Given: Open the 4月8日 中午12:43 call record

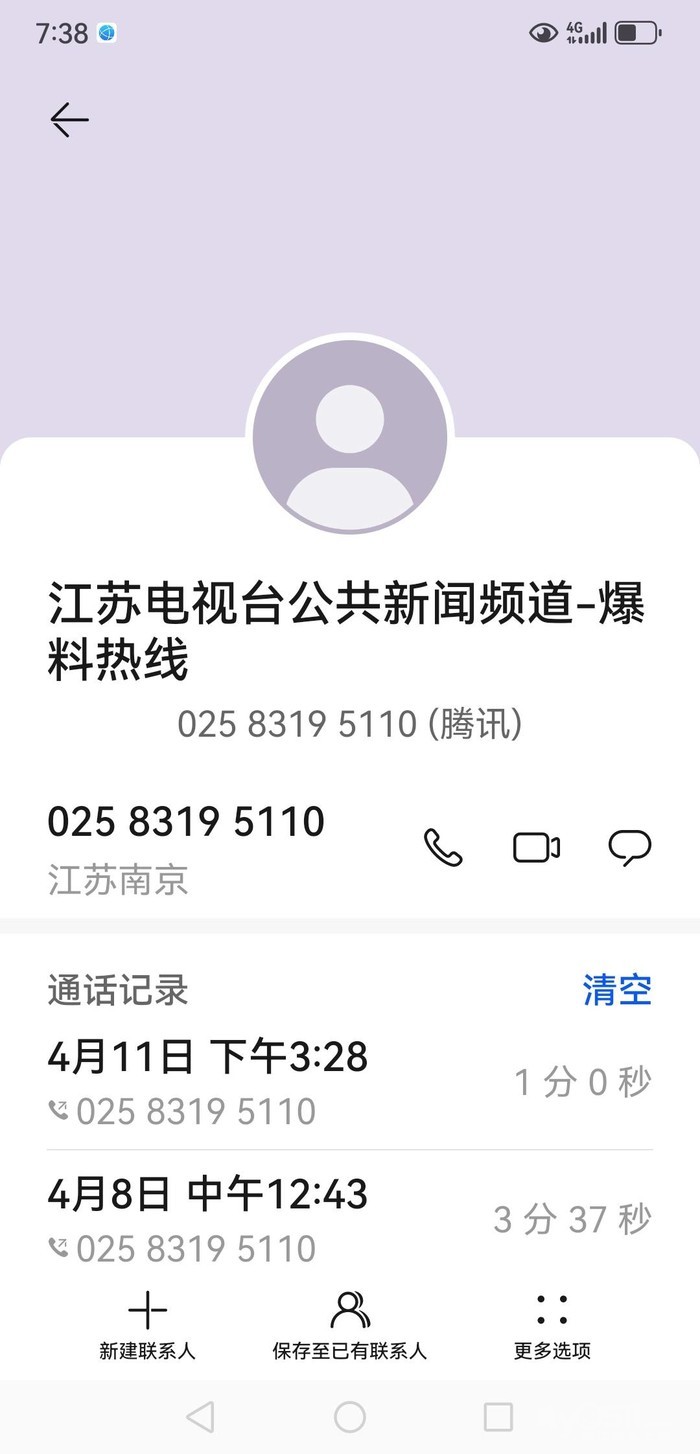Looking at the screenshot, I should pos(350,1220).
